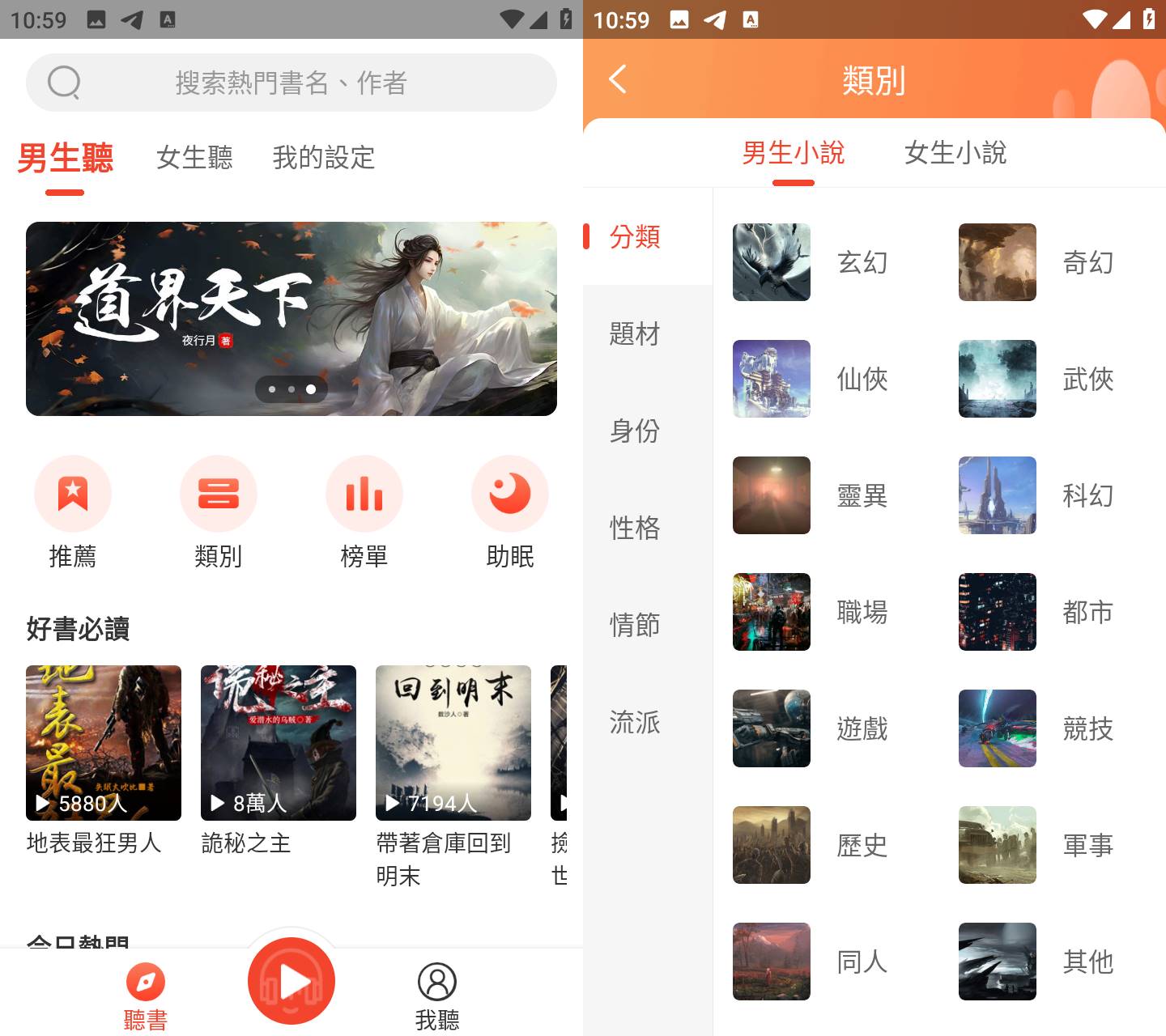Open the 科幻 category
The height and width of the screenshot is (1036, 1166).
(1037, 495)
